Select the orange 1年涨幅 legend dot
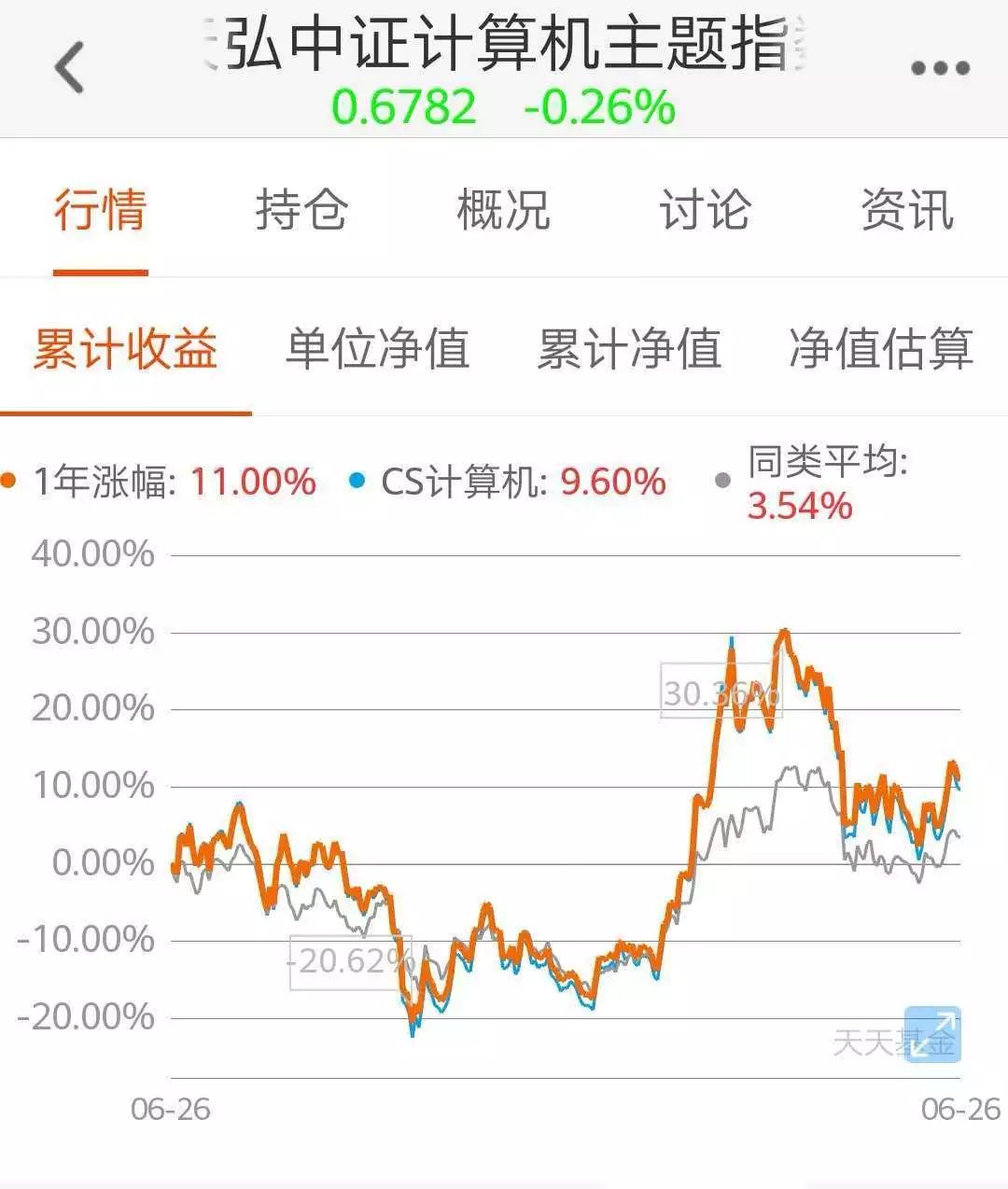1008x1189 pixels. point(10,483)
